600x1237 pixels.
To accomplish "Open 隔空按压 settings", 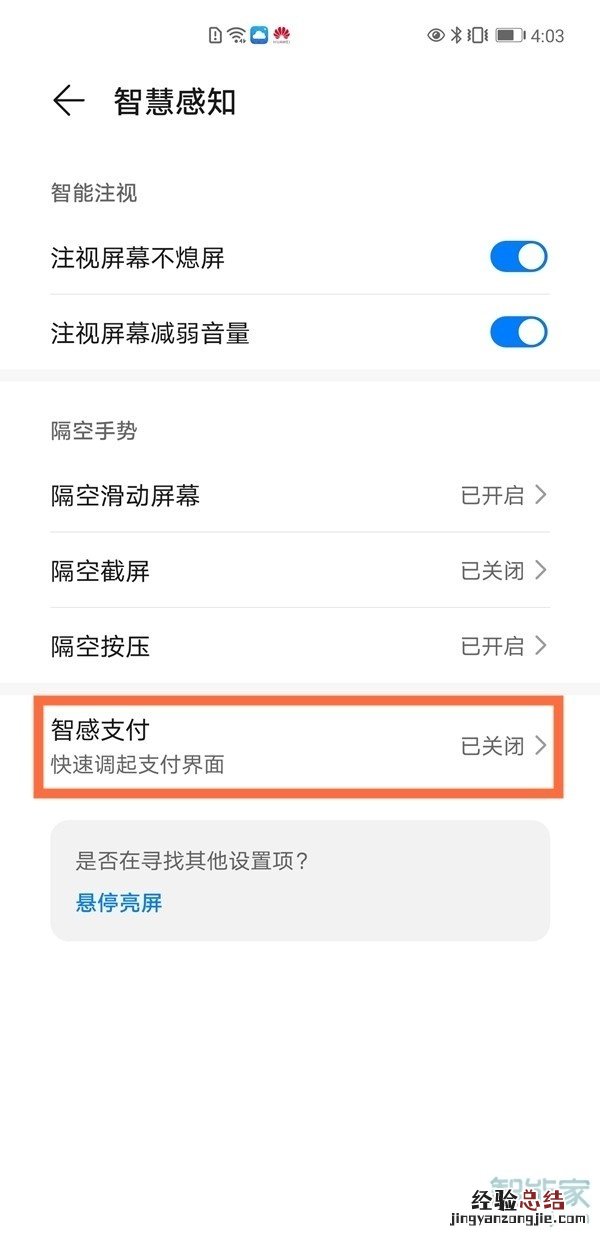I will click(x=300, y=646).
